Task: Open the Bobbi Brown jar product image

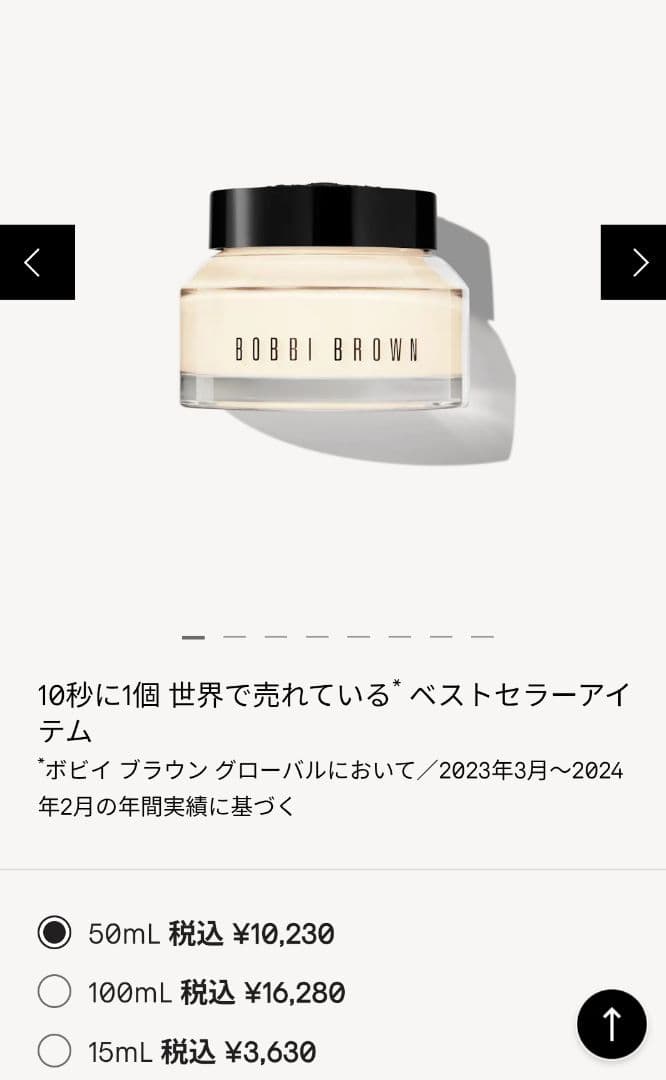Action: [x=322, y=300]
